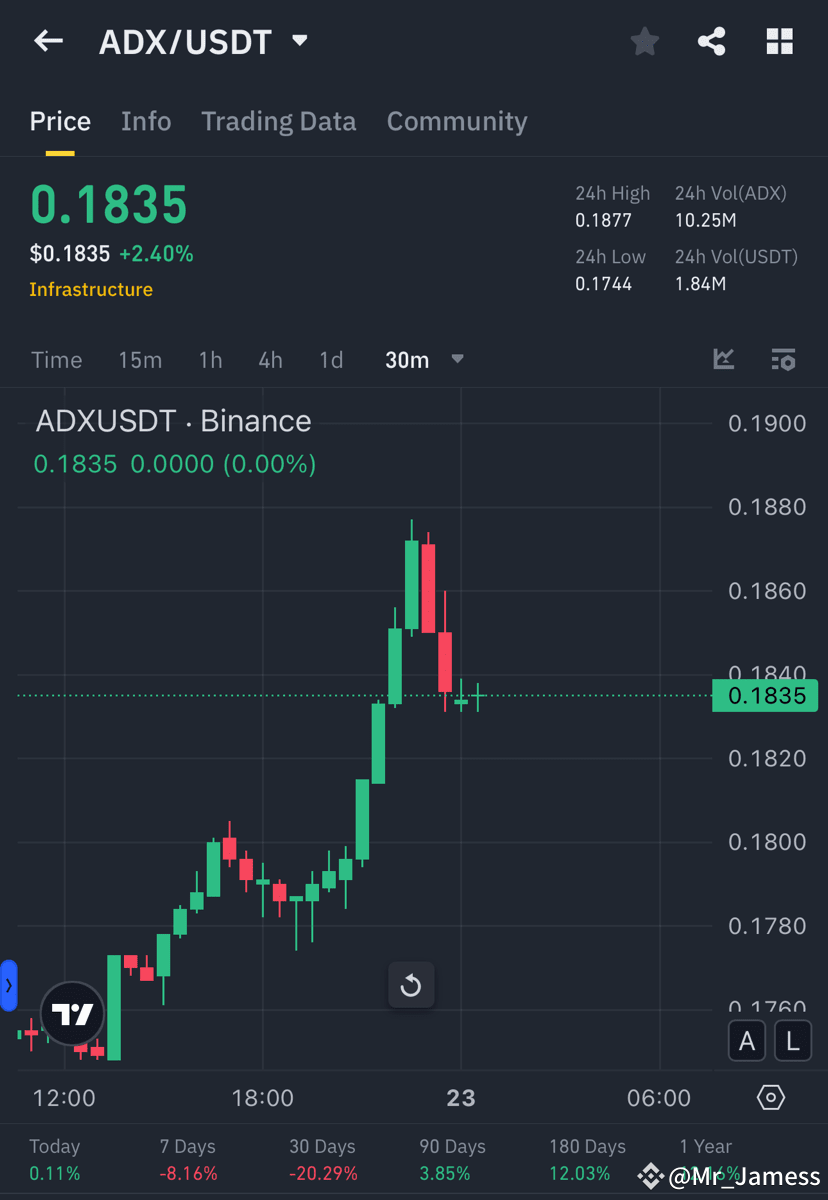Screen dimensions: 828x1200
Task: Open the favorites star for ADX/USDT
Action: tap(644, 41)
